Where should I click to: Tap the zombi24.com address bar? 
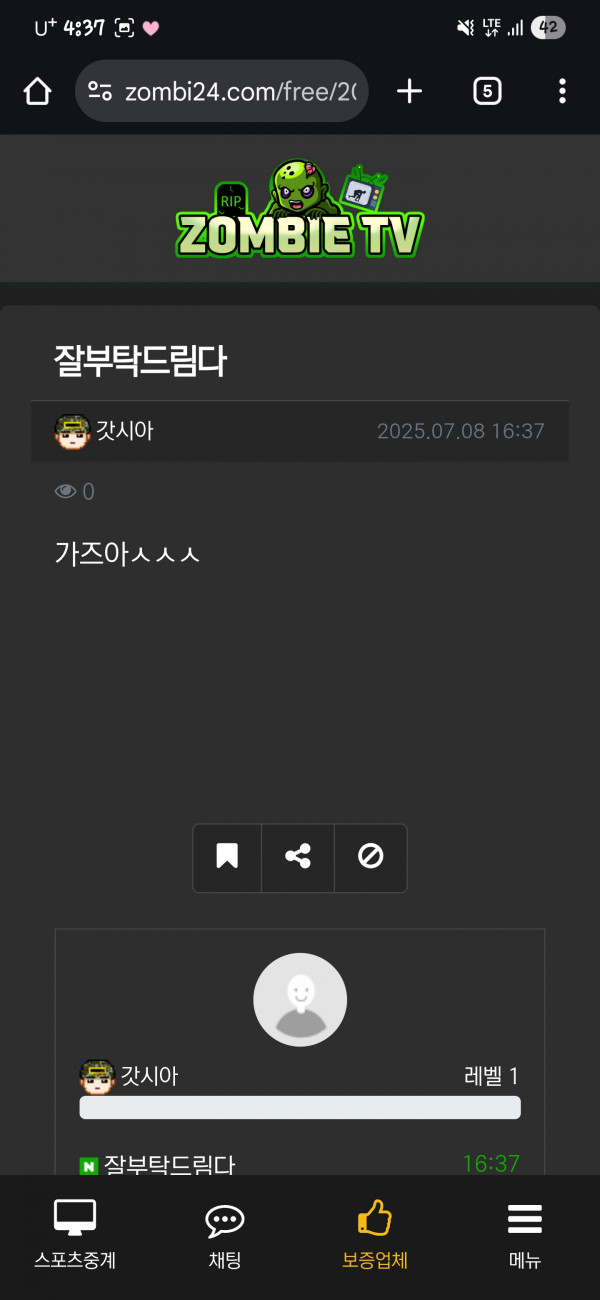pos(222,92)
